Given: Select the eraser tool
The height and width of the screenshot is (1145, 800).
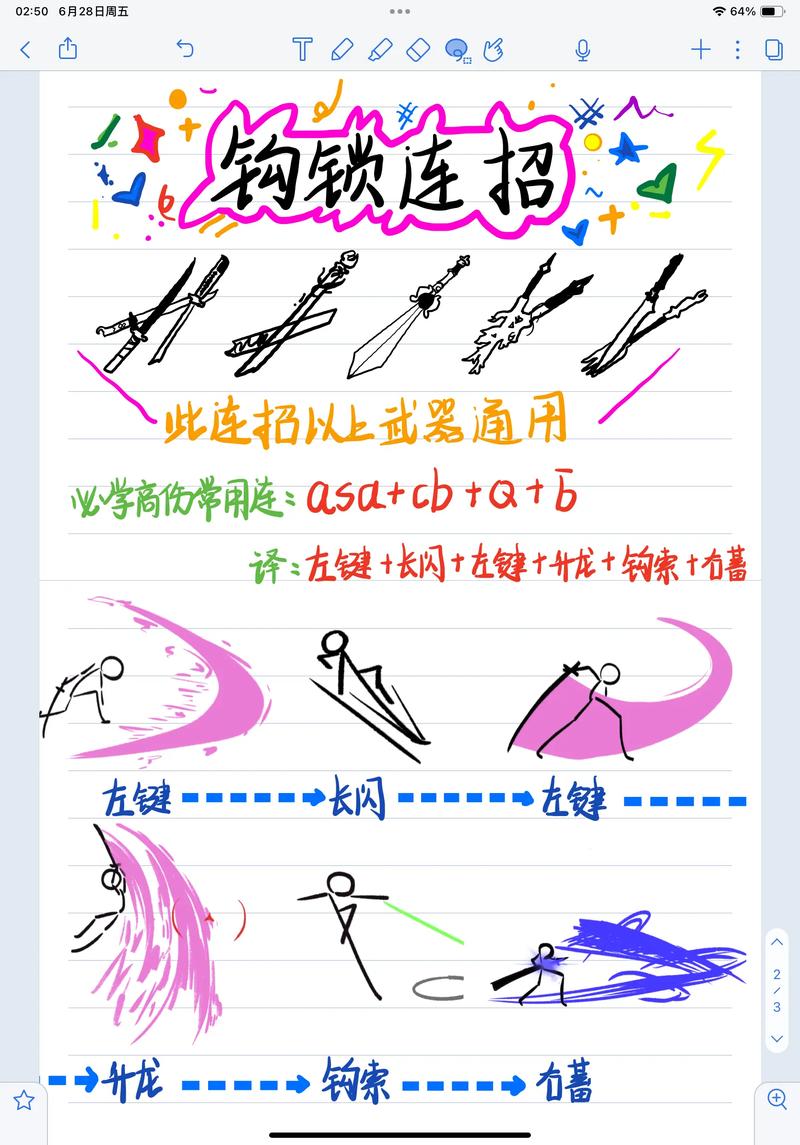Looking at the screenshot, I should [x=418, y=49].
